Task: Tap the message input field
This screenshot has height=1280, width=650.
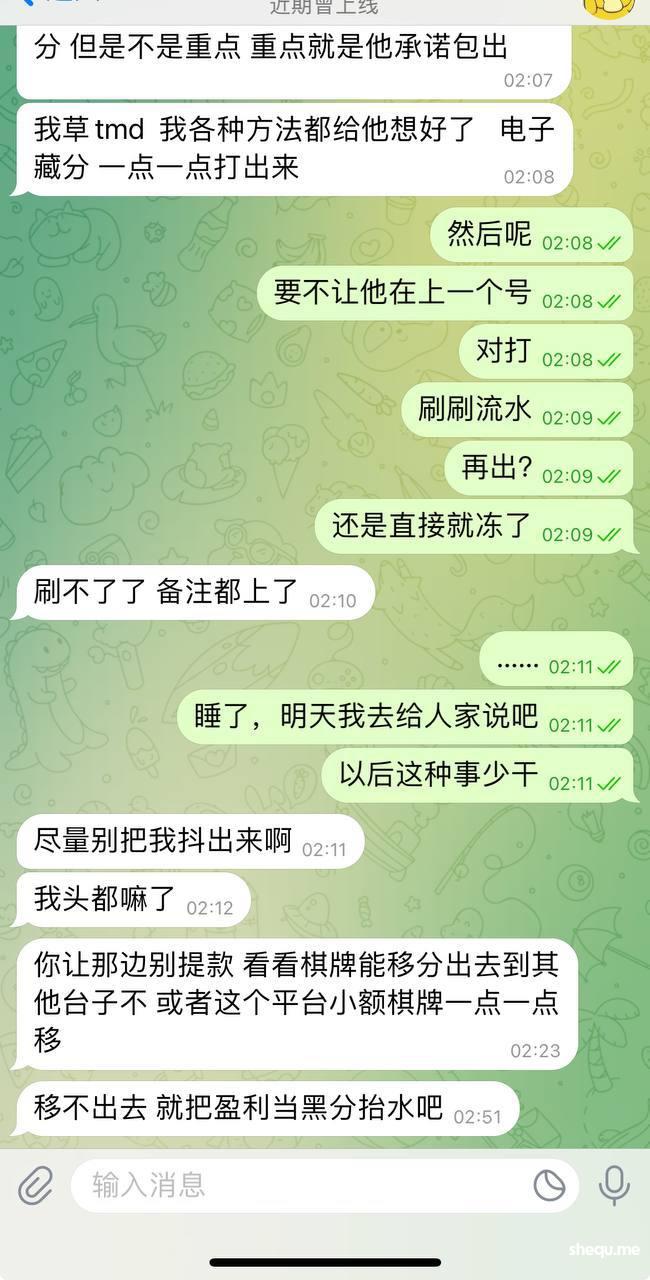Action: pyautogui.click(x=300, y=1186)
